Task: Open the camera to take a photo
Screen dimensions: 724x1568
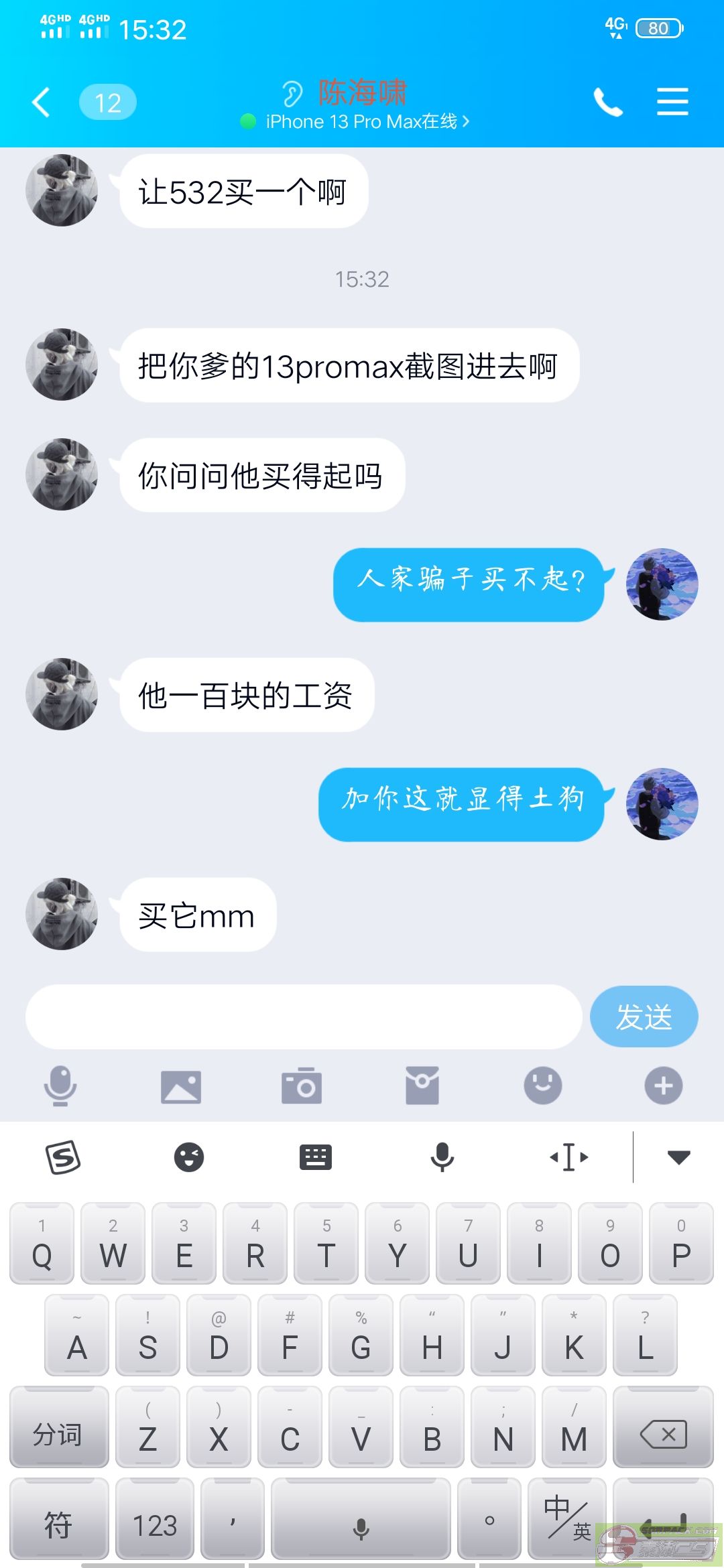Action: pyautogui.click(x=302, y=1086)
